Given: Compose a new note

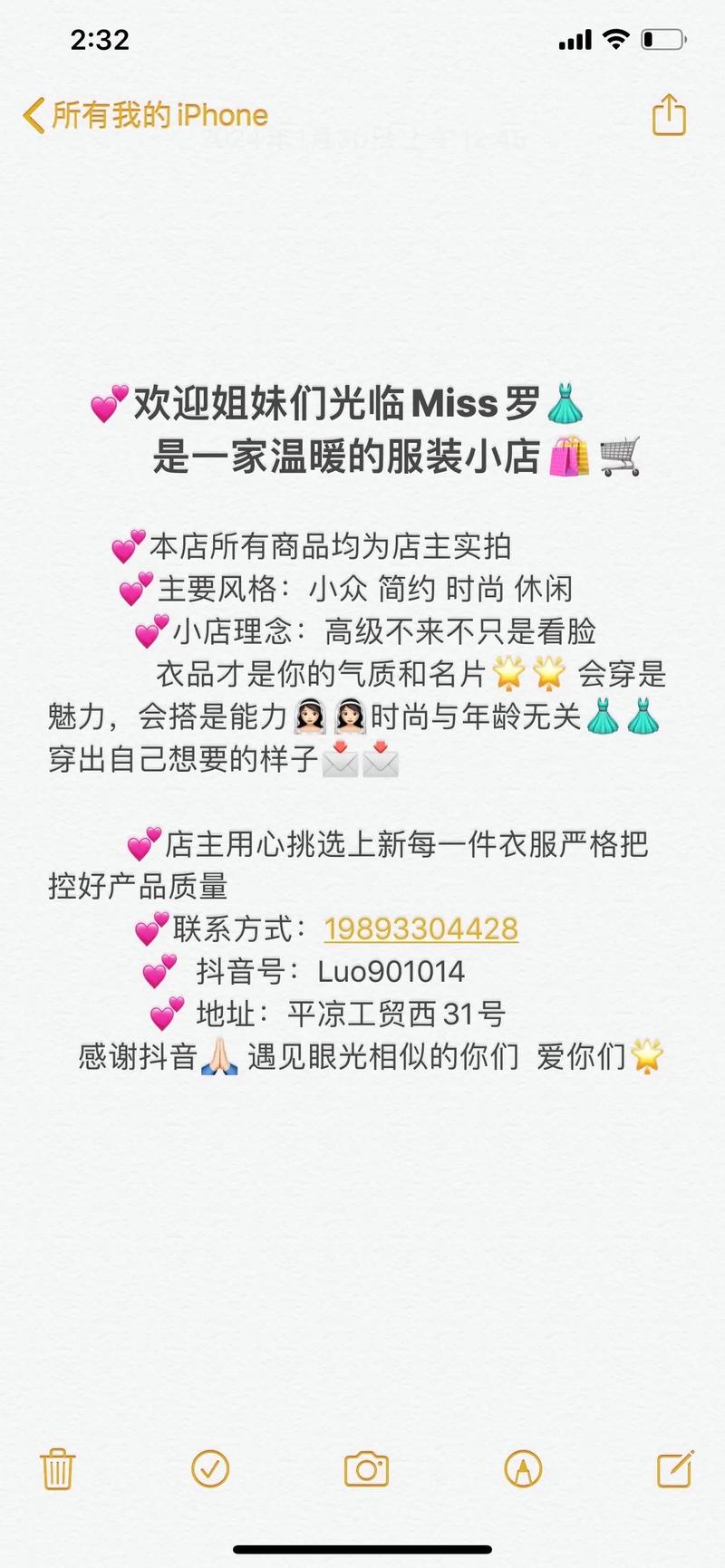Looking at the screenshot, I should (x=675, y=1468).
